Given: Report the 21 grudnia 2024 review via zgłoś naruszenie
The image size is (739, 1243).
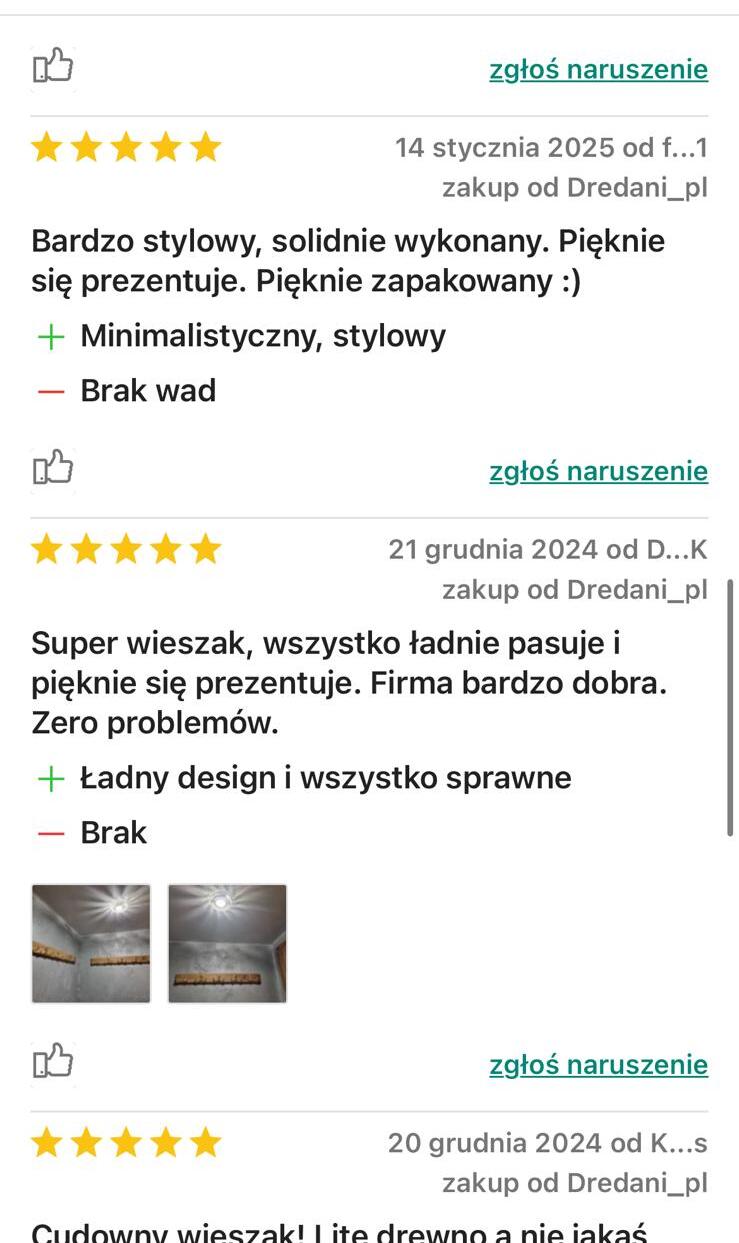Looking at the screenshot, I should click(x=598, y=1065).
